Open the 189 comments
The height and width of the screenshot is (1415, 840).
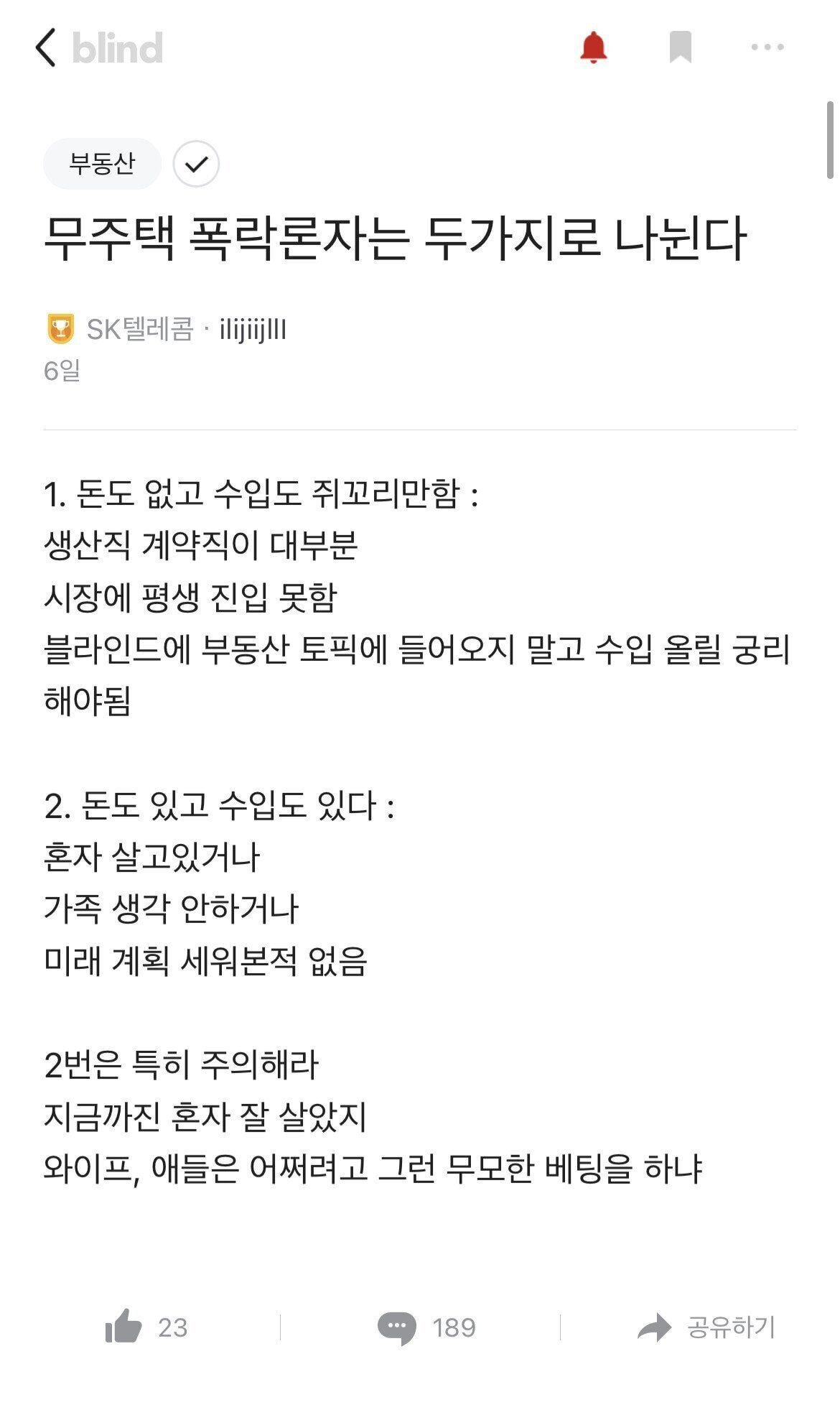[x=427, y=1327]
